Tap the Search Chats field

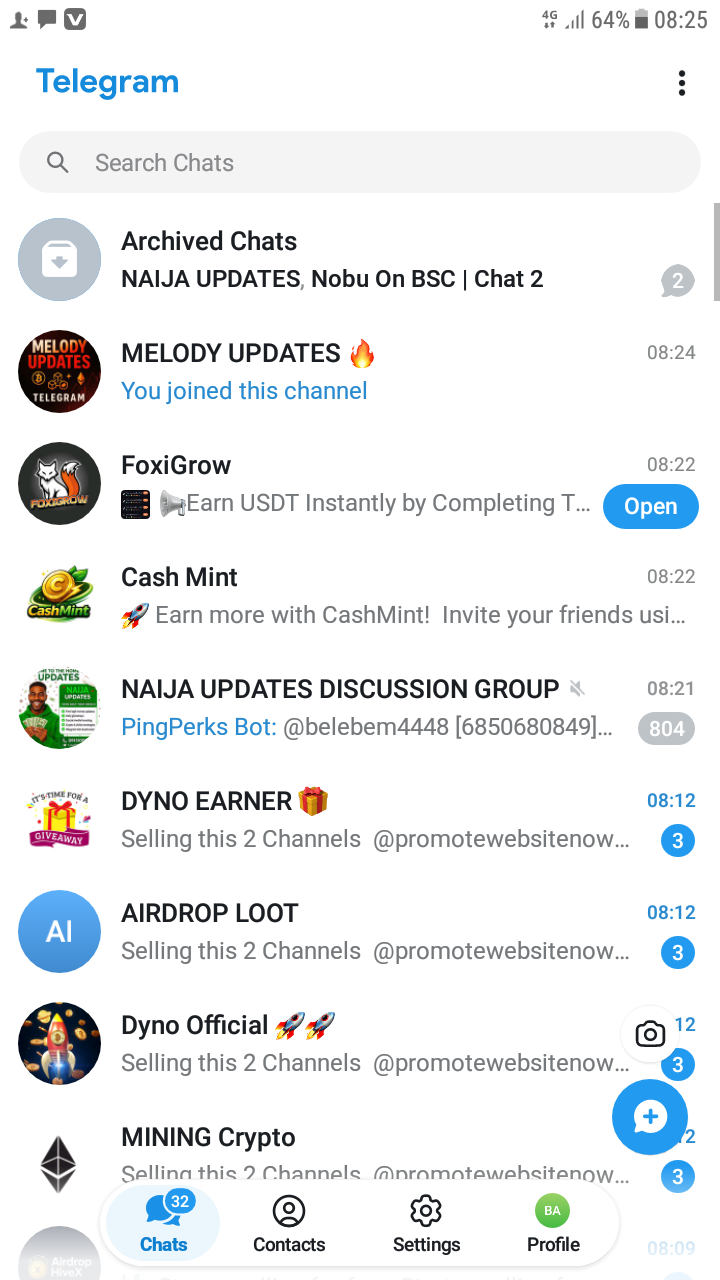[360, 163]
